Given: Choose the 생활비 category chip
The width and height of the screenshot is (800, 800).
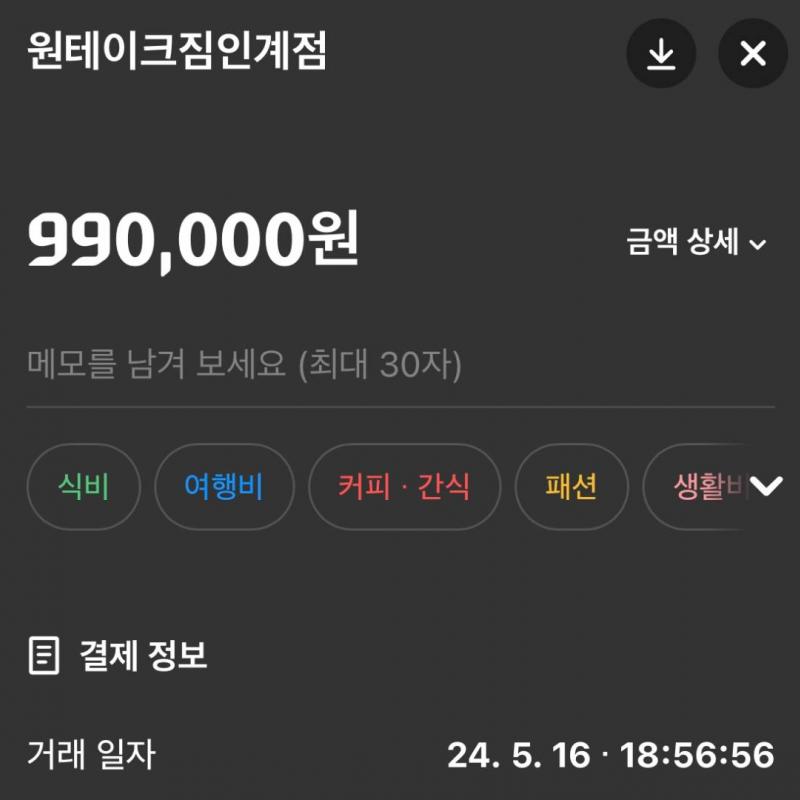Looking at the screenshot, I should (x=700, y=487).
